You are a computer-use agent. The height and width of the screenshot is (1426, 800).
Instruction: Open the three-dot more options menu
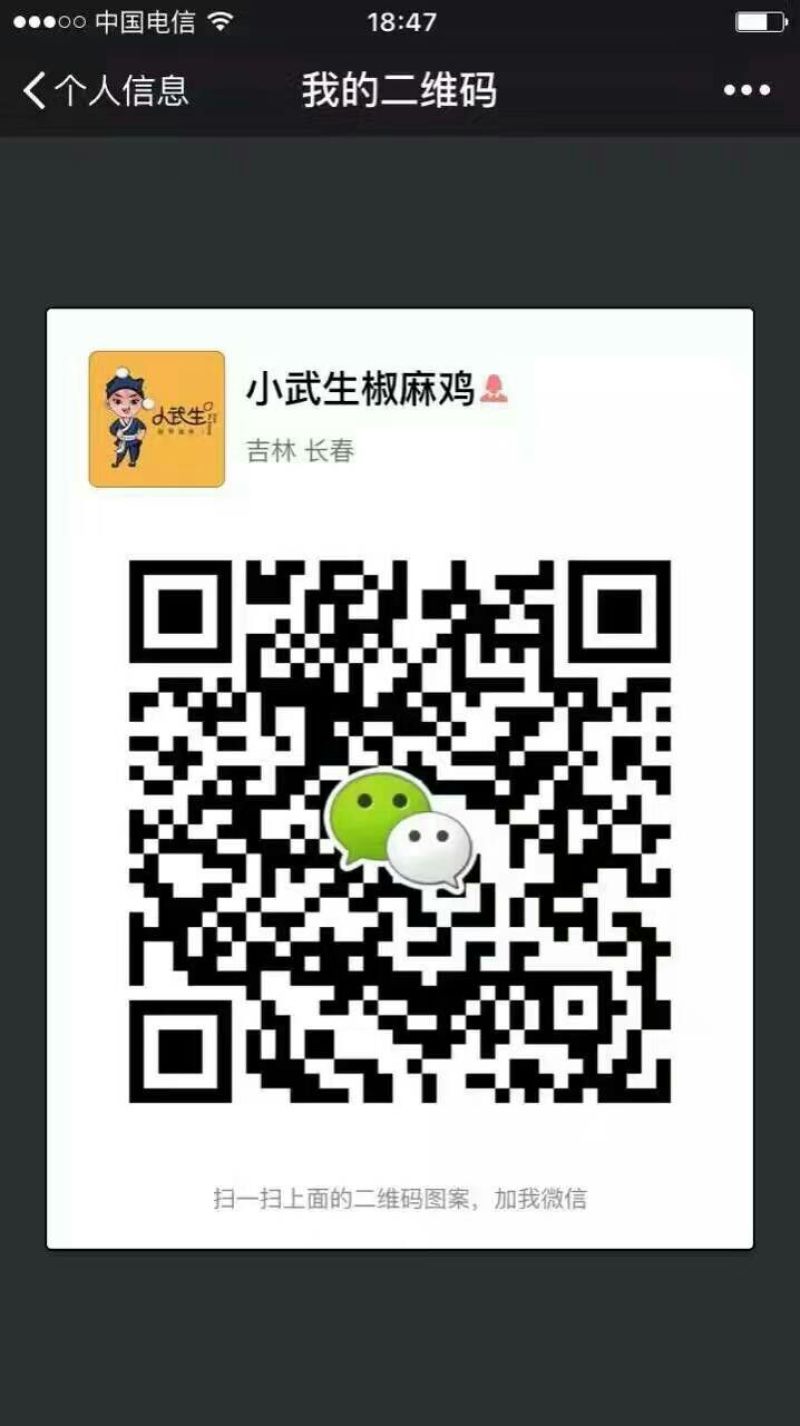point(747,91)
